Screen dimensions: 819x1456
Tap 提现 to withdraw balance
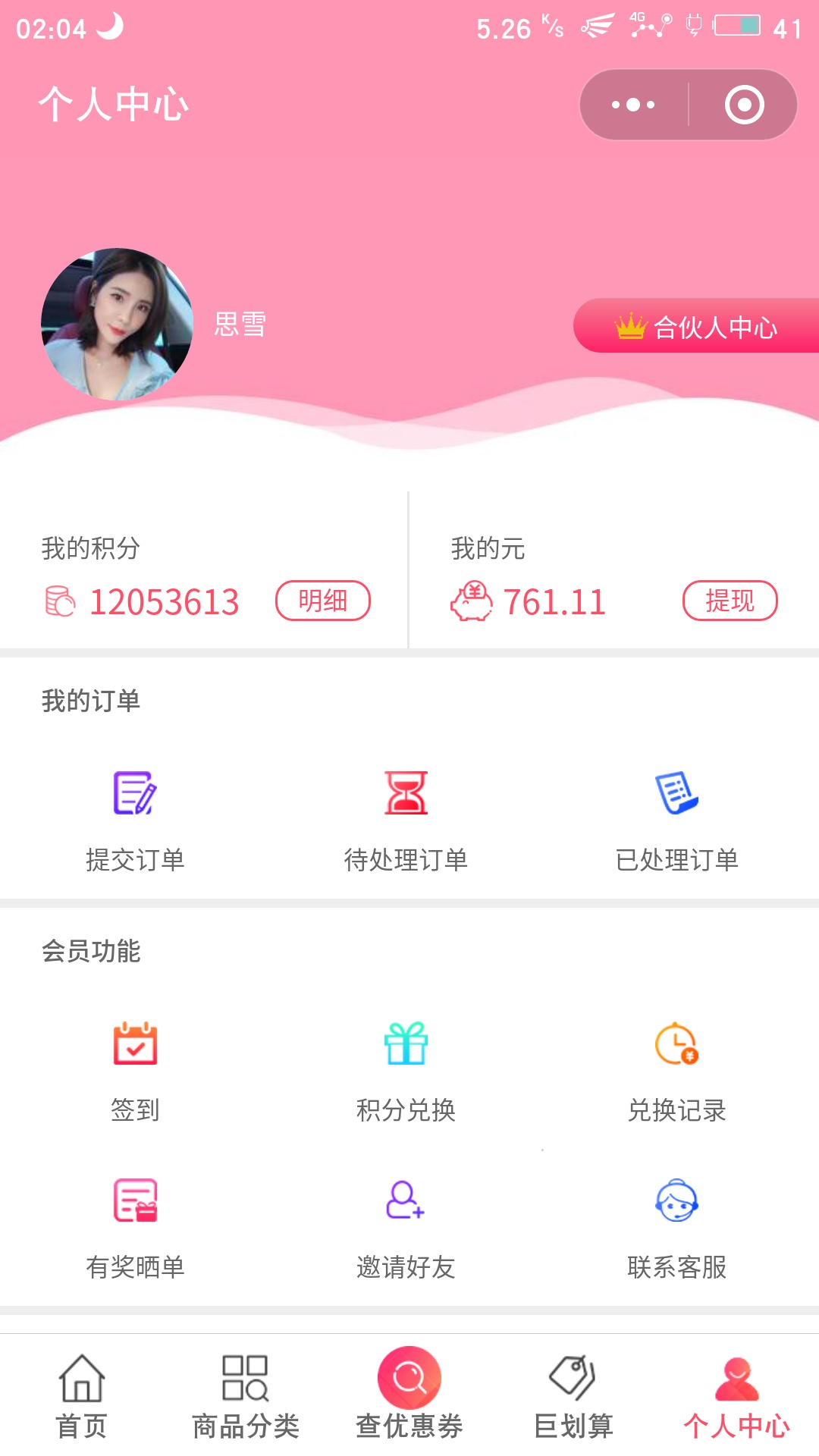[730, 601]
